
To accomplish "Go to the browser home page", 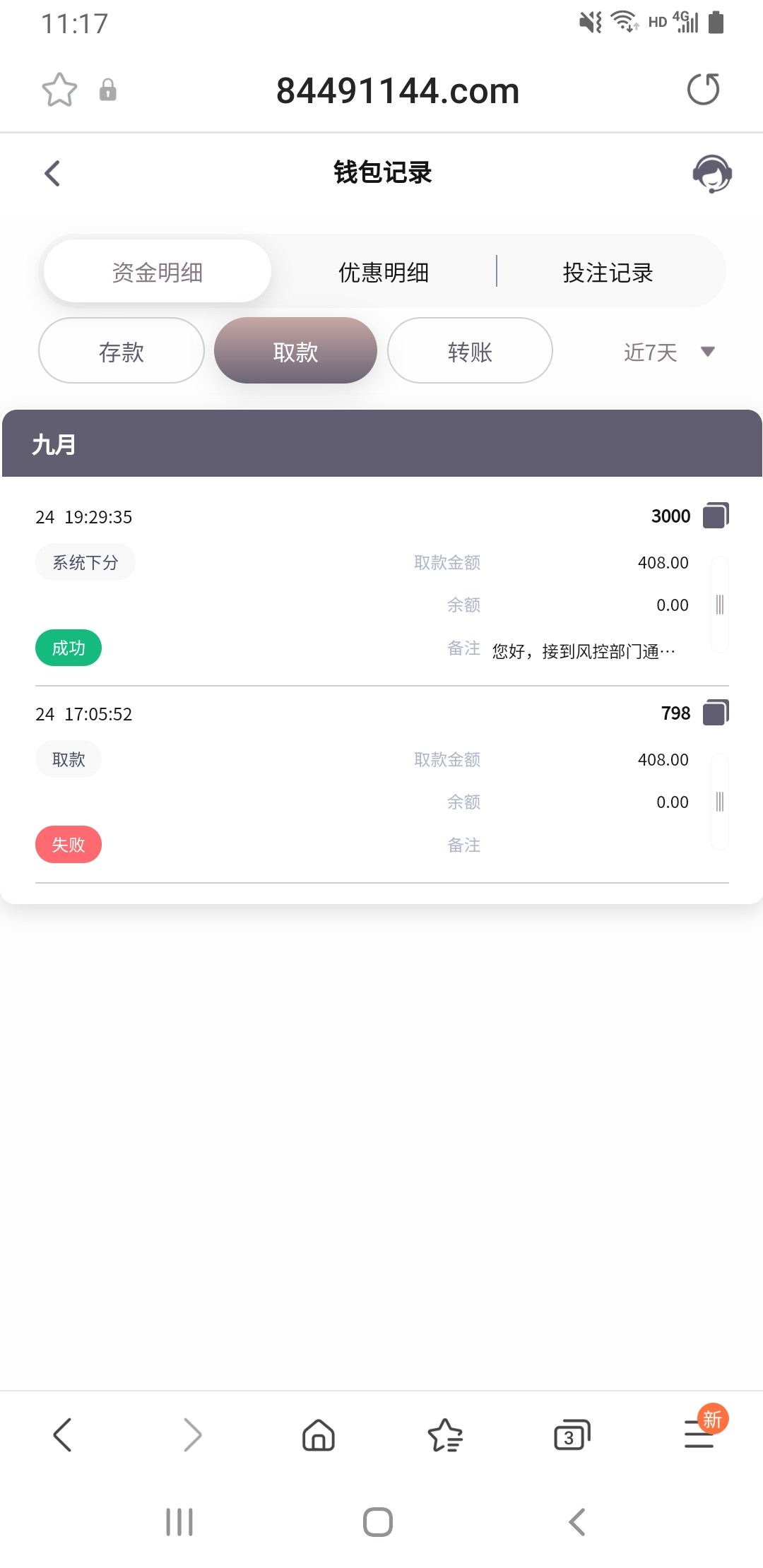I will (319, 1435).
